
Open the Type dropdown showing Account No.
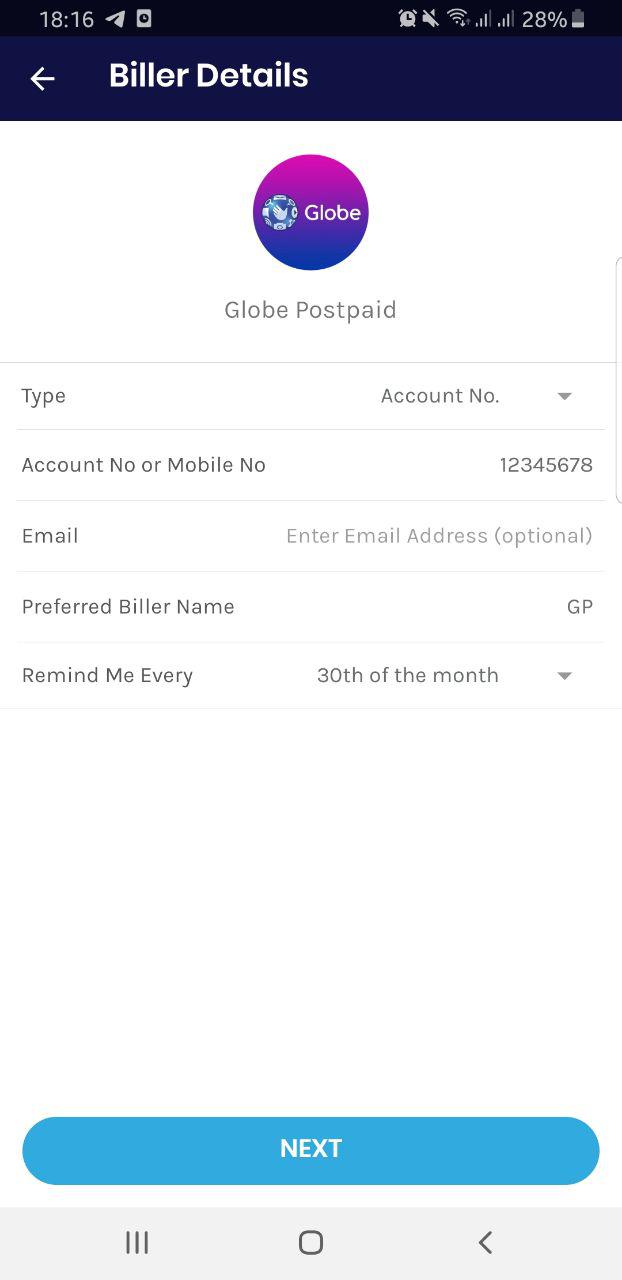(x=476, y=396)
